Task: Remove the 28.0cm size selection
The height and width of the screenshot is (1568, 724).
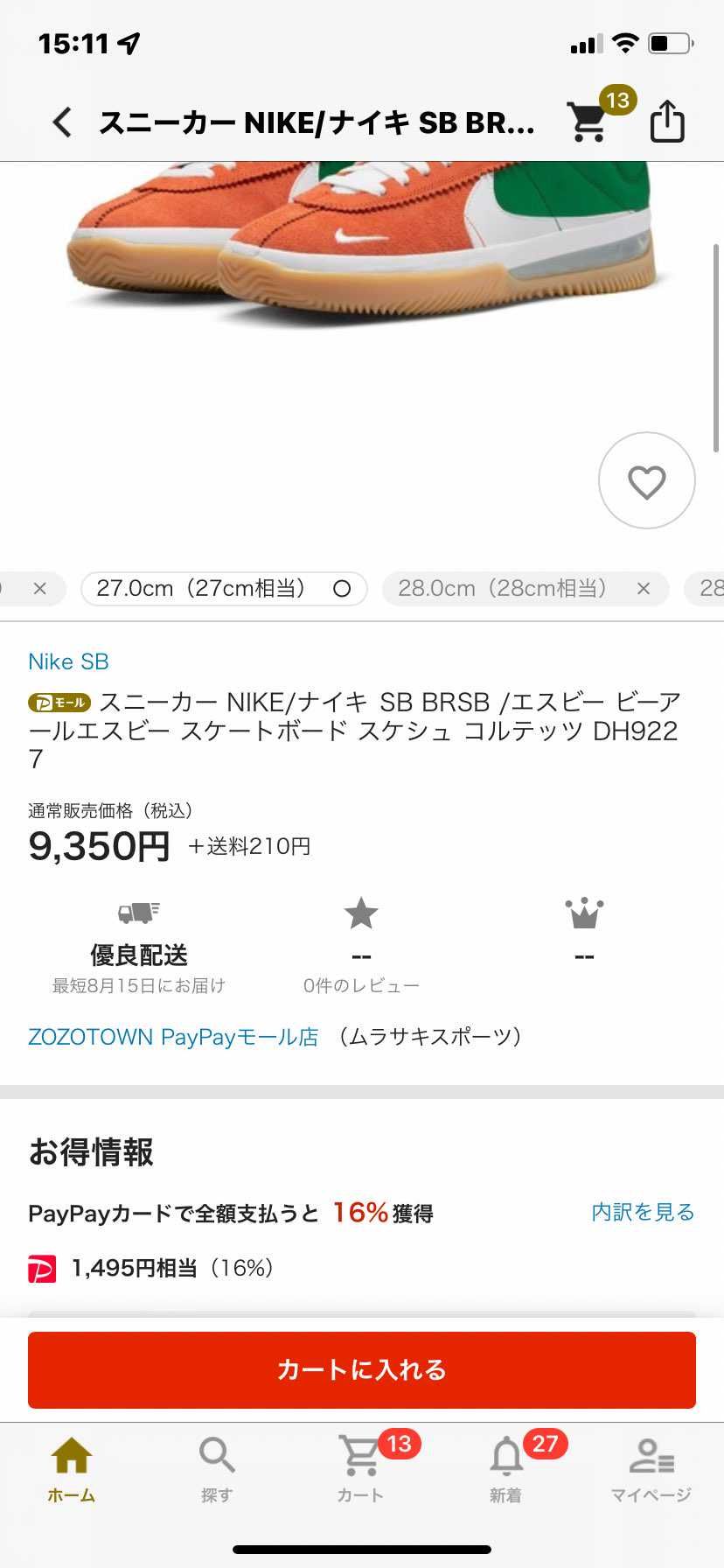Action: [644, 588]
